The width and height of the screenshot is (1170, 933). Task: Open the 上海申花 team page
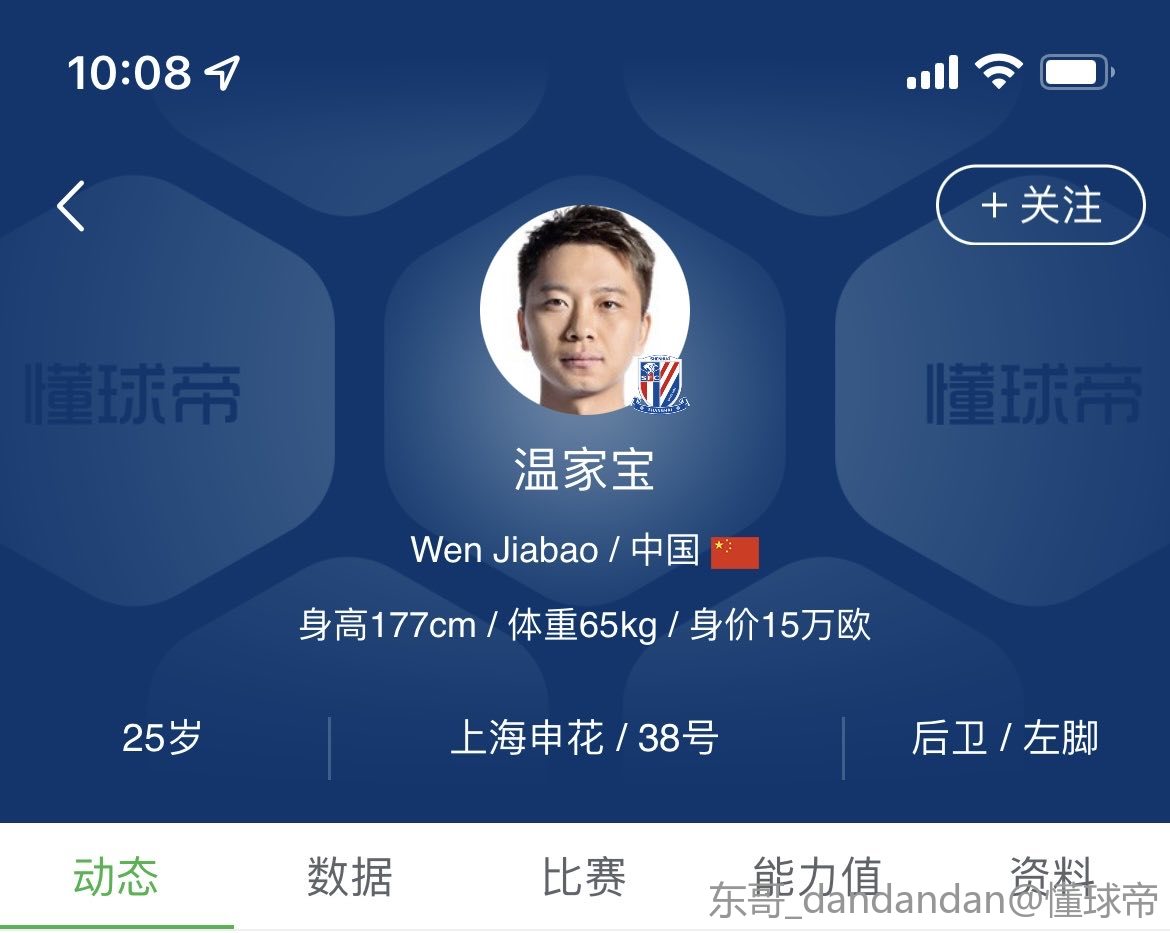[528, 739]
